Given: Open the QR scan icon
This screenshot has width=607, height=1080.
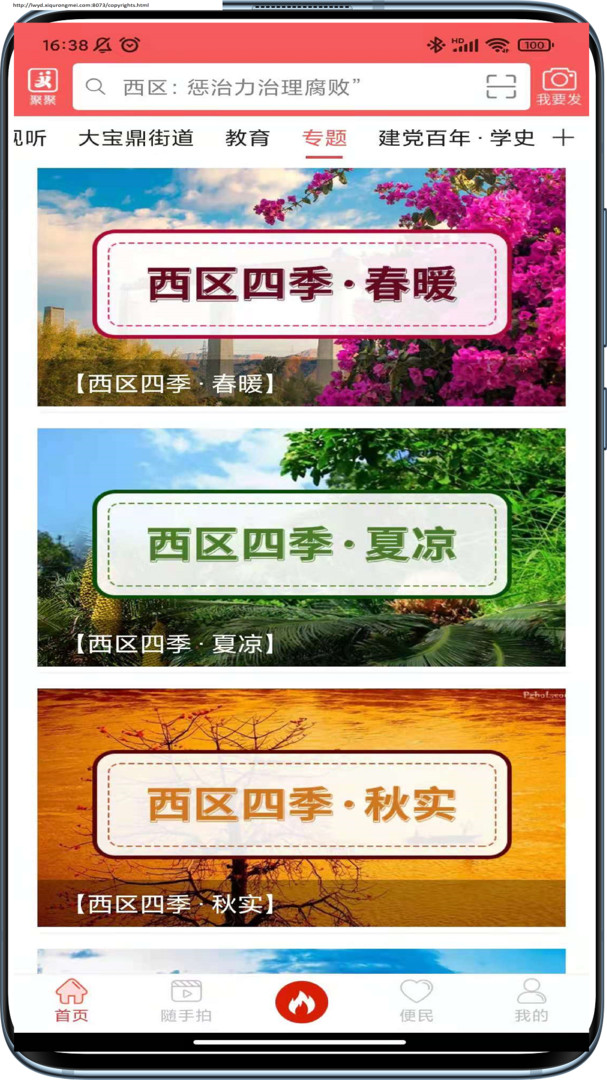Looking at the screenshot, I should [x=501, y=87].
